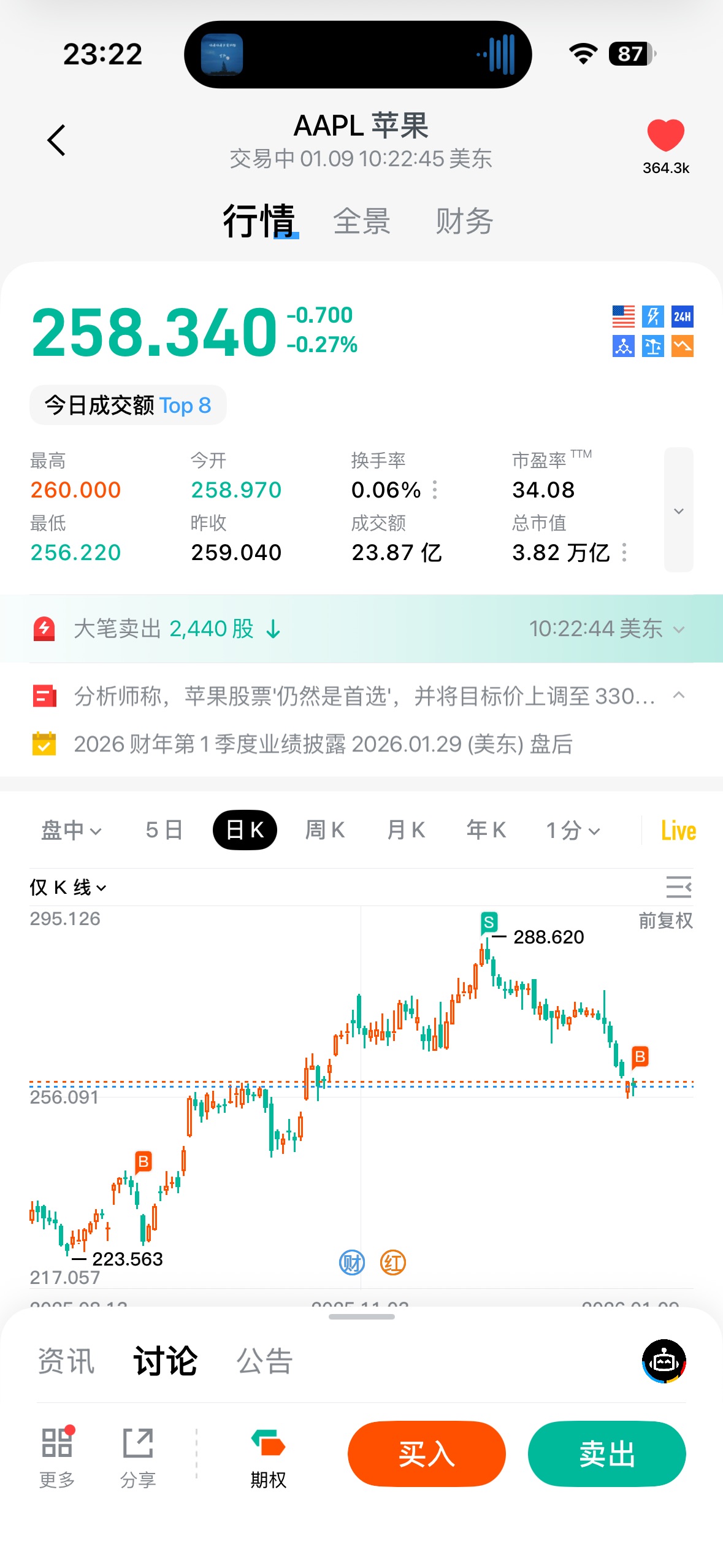Switch chart to 月K
723x1568 pixels.
(406, 831)
